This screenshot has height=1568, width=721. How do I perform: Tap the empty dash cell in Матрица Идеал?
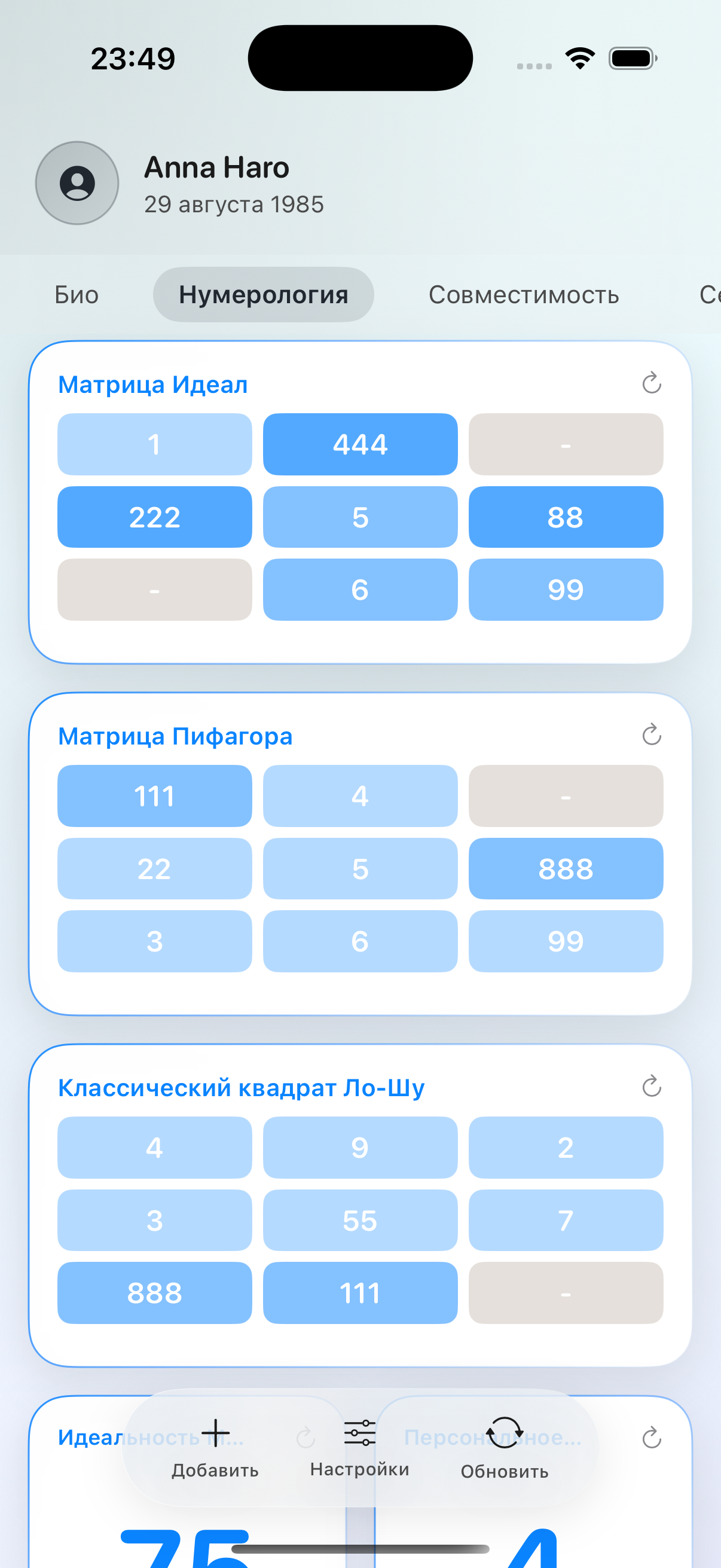pos(566,444)
